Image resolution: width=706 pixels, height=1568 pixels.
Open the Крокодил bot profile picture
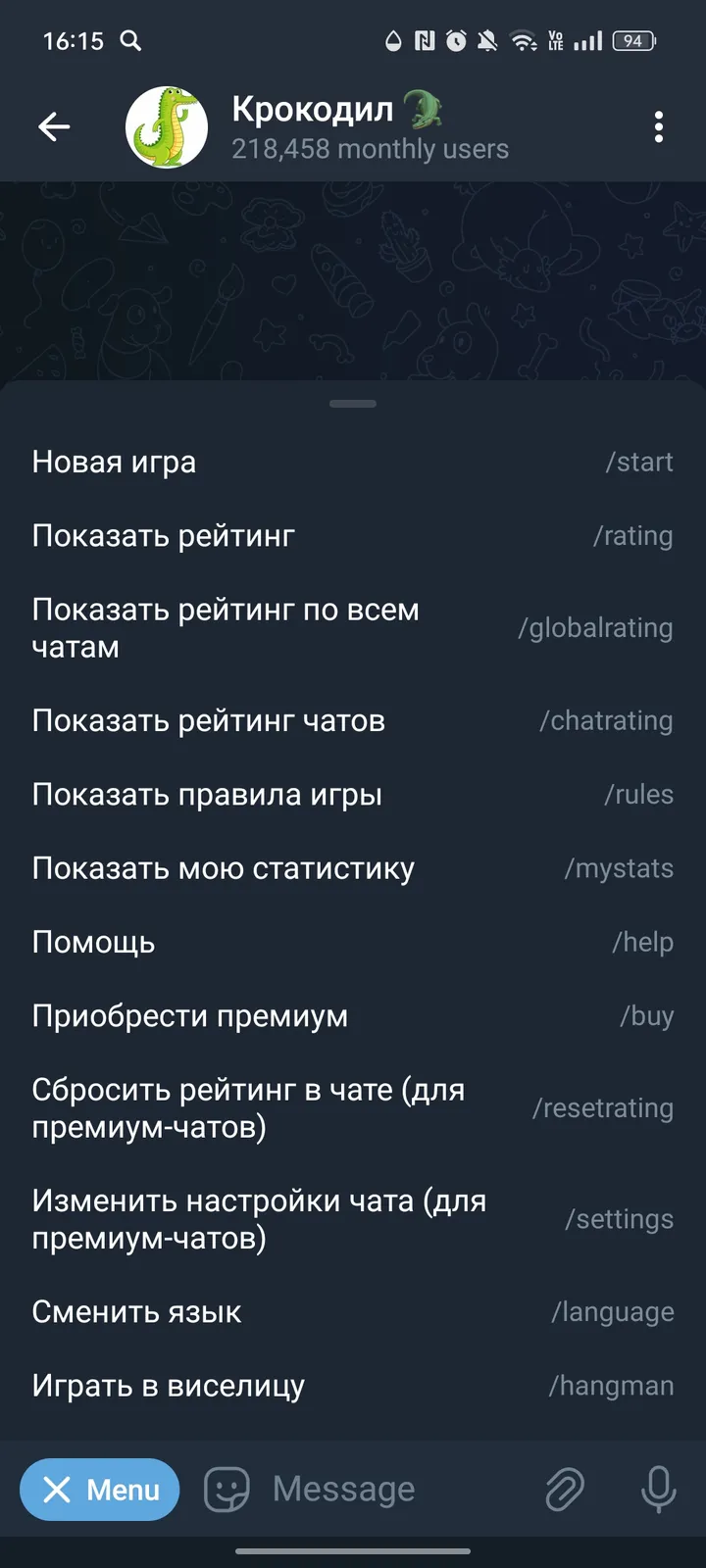tap(166, 126)
